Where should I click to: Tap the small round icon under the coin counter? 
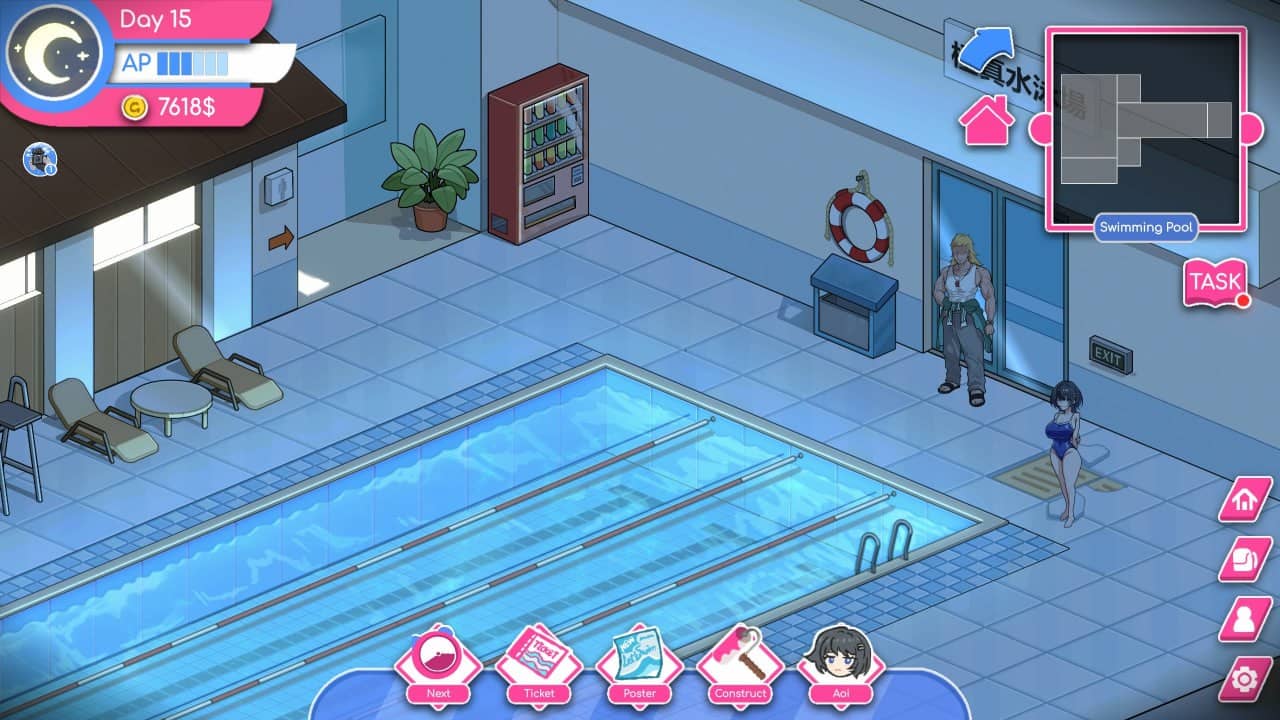coord(40,158)
